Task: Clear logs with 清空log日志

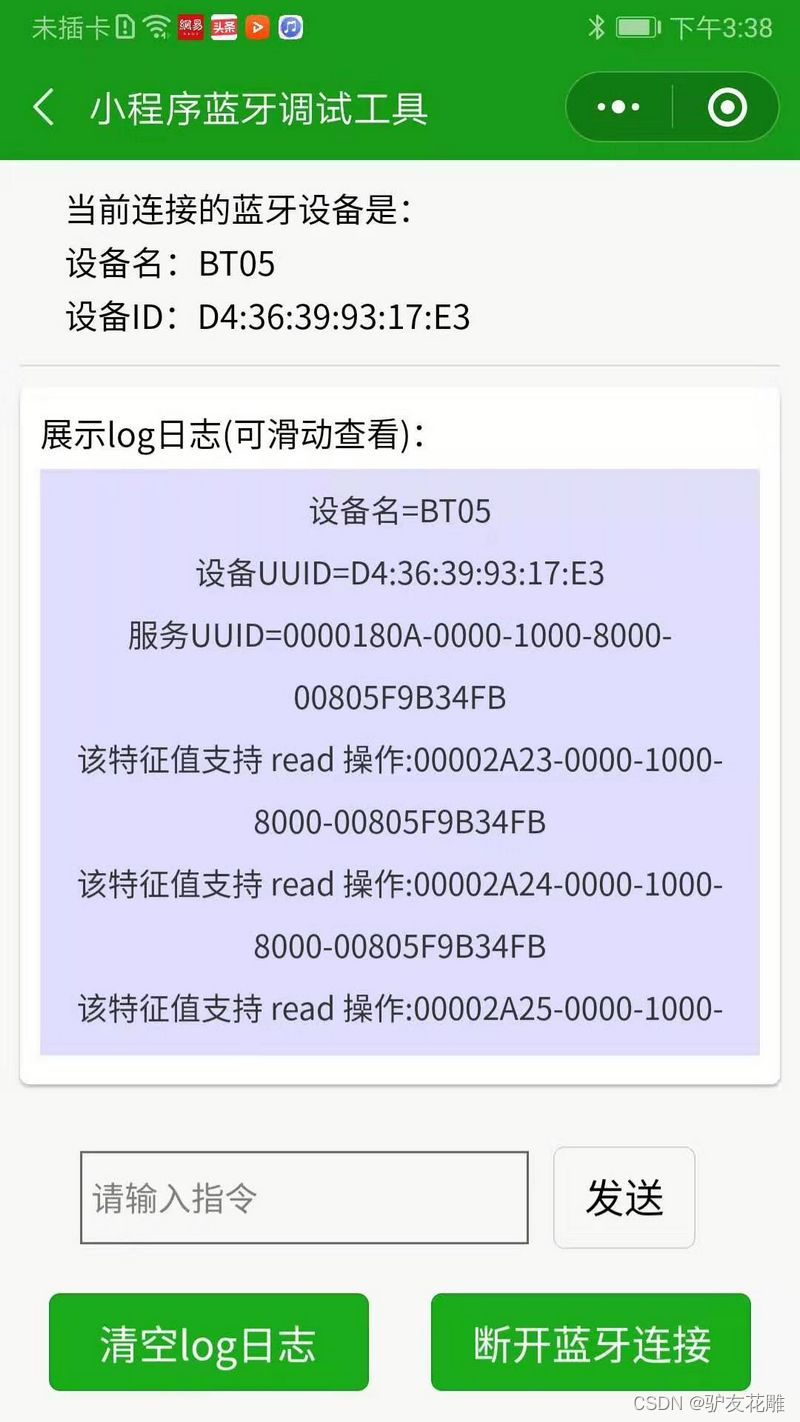Action: click(x=209, y=1342)
